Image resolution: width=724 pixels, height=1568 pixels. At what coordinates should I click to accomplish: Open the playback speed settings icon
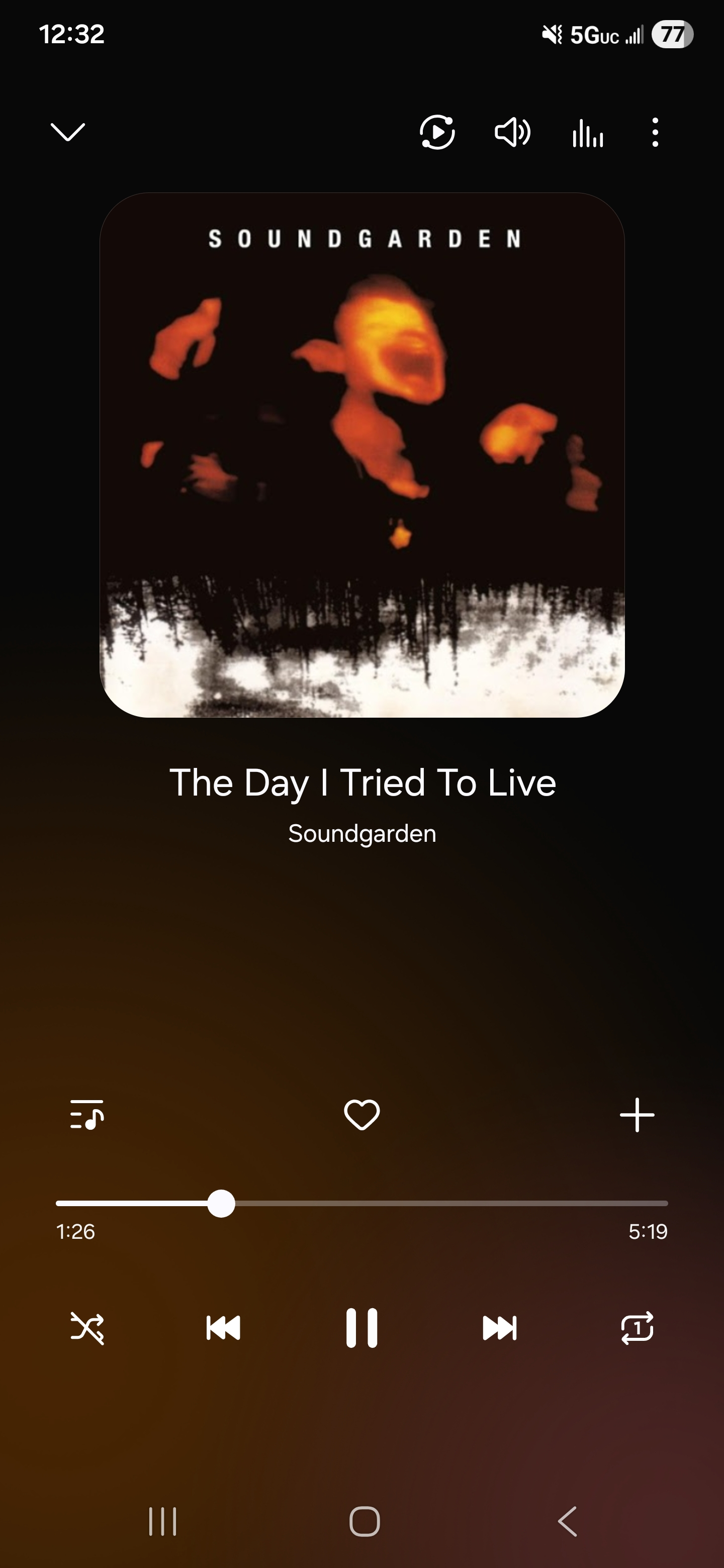pos(437,132)
